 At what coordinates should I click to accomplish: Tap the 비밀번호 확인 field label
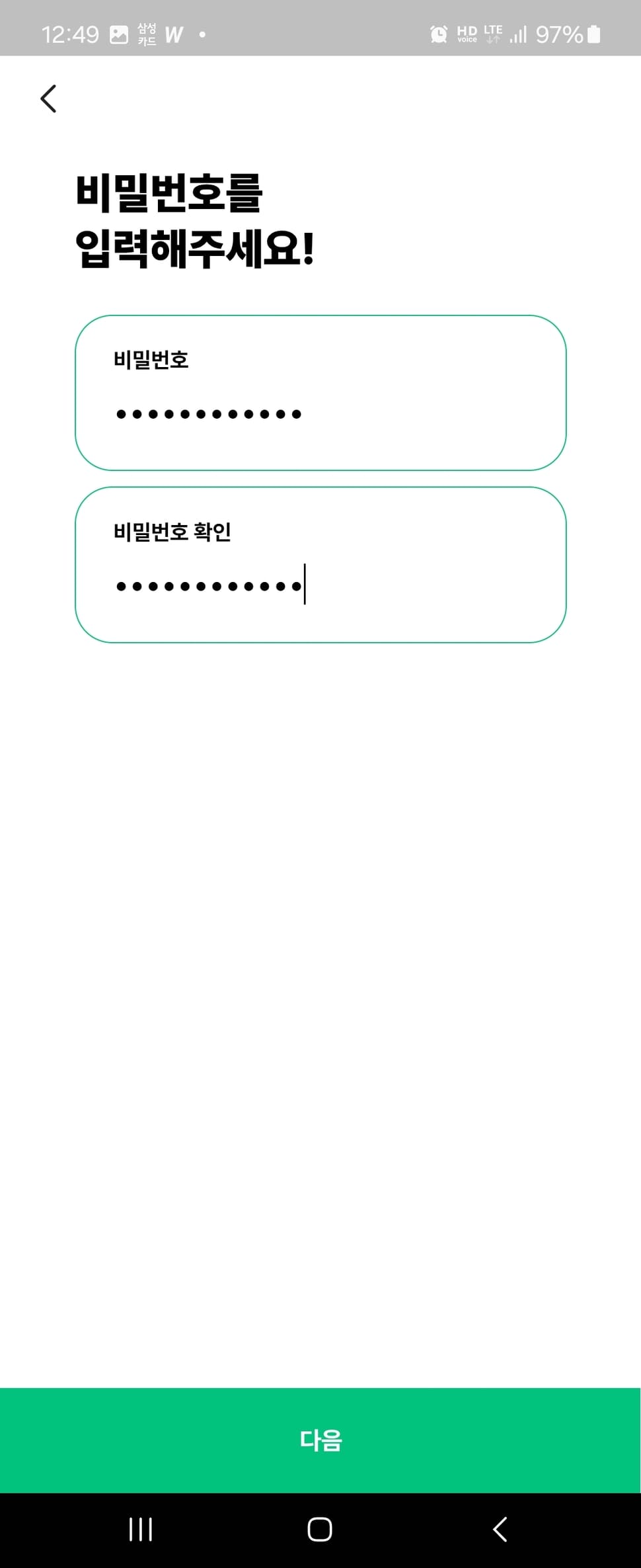tap(174, 531)
